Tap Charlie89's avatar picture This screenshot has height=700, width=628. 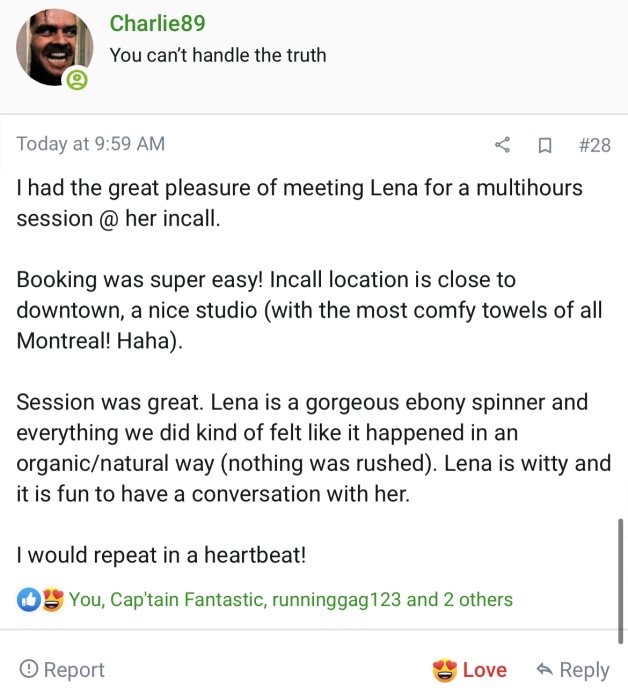coord(54,47)
